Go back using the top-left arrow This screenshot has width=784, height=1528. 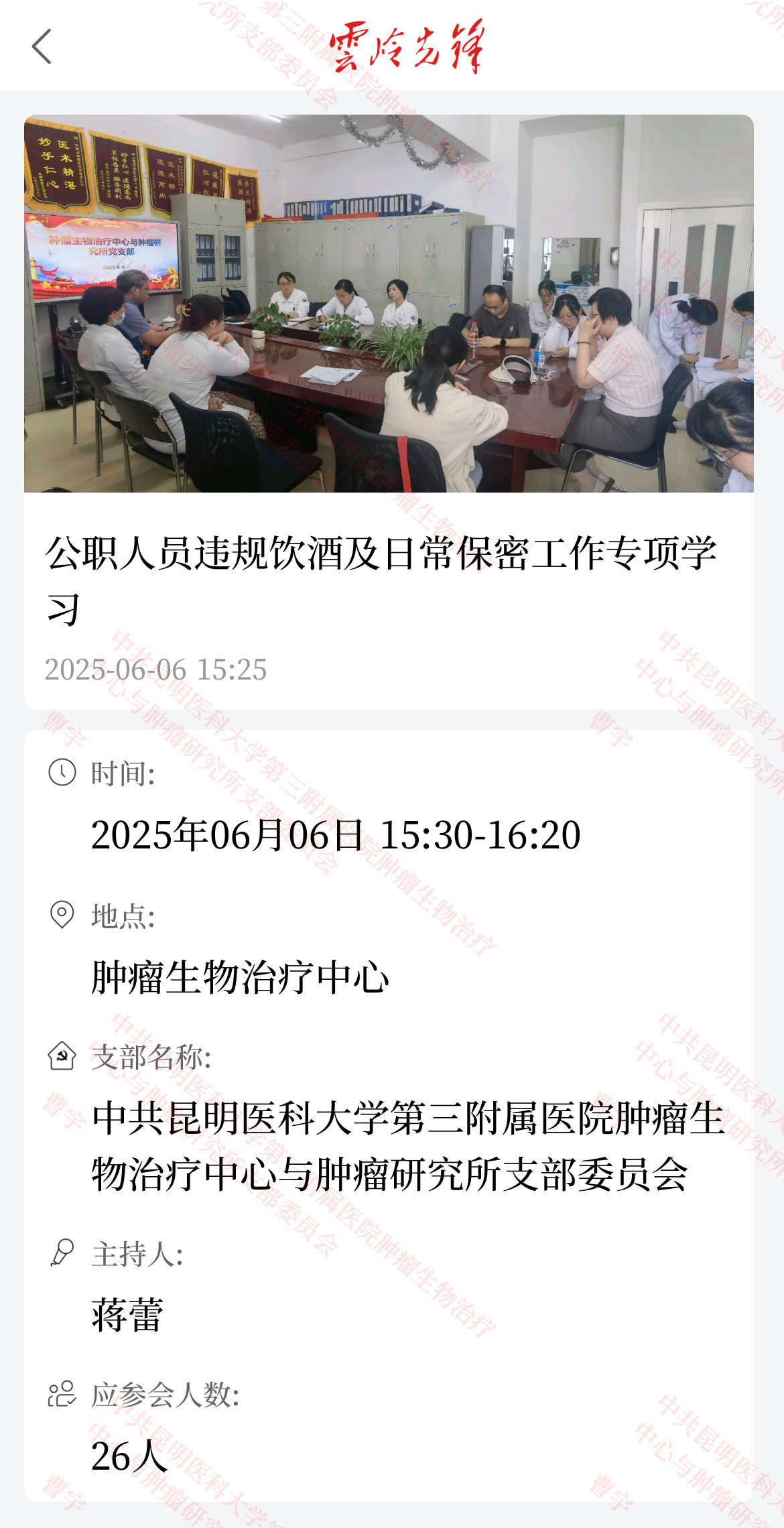click(42, 46)
